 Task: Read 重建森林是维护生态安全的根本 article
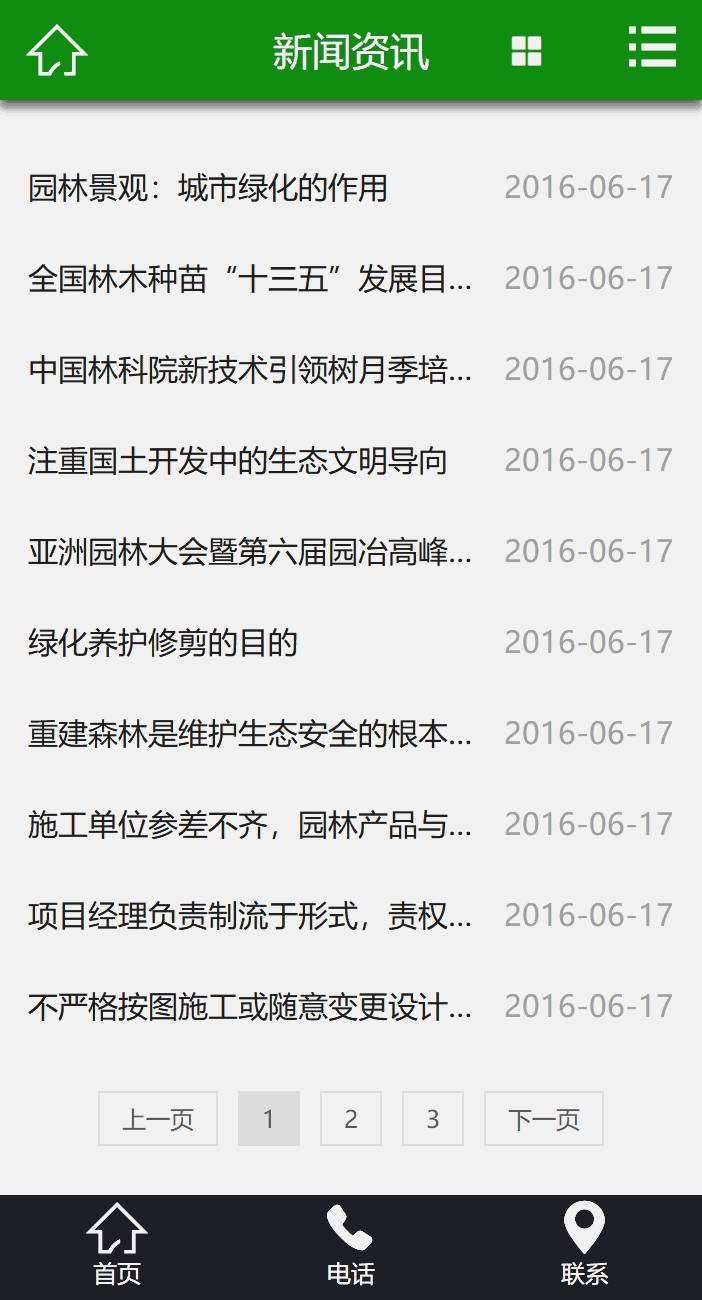[x=250, y=734]
